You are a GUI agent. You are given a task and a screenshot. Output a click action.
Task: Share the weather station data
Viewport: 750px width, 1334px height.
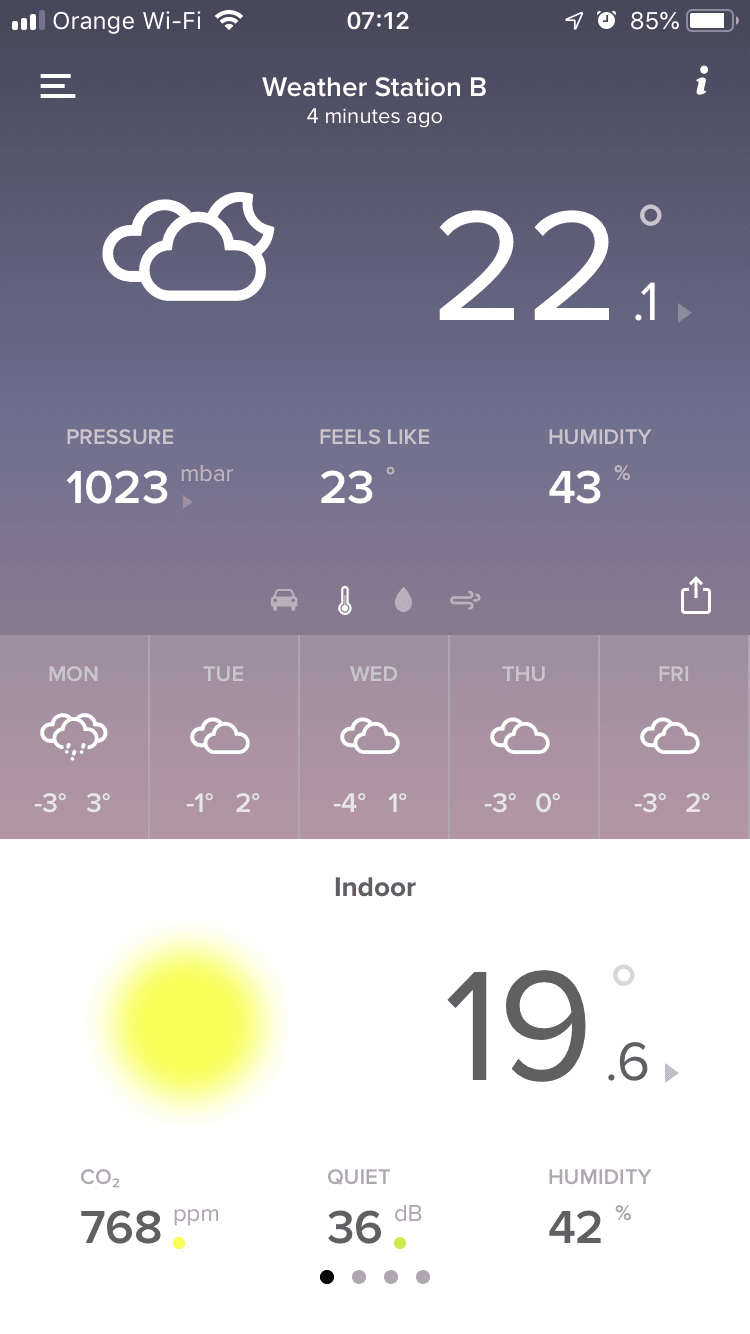click(695, 596)
